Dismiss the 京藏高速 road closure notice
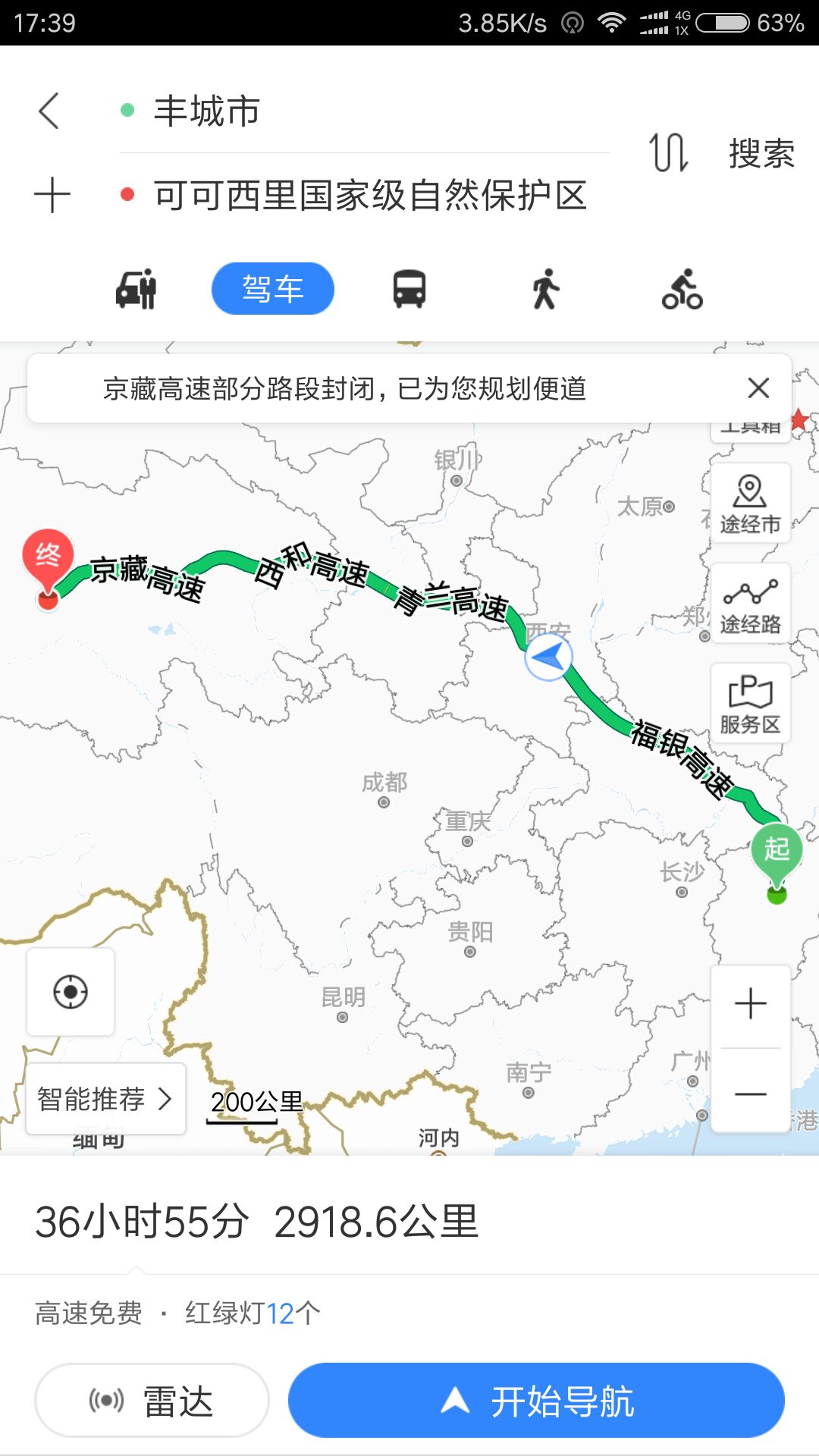The height and width of the screenshot is (1456, 819). point(758,388)
